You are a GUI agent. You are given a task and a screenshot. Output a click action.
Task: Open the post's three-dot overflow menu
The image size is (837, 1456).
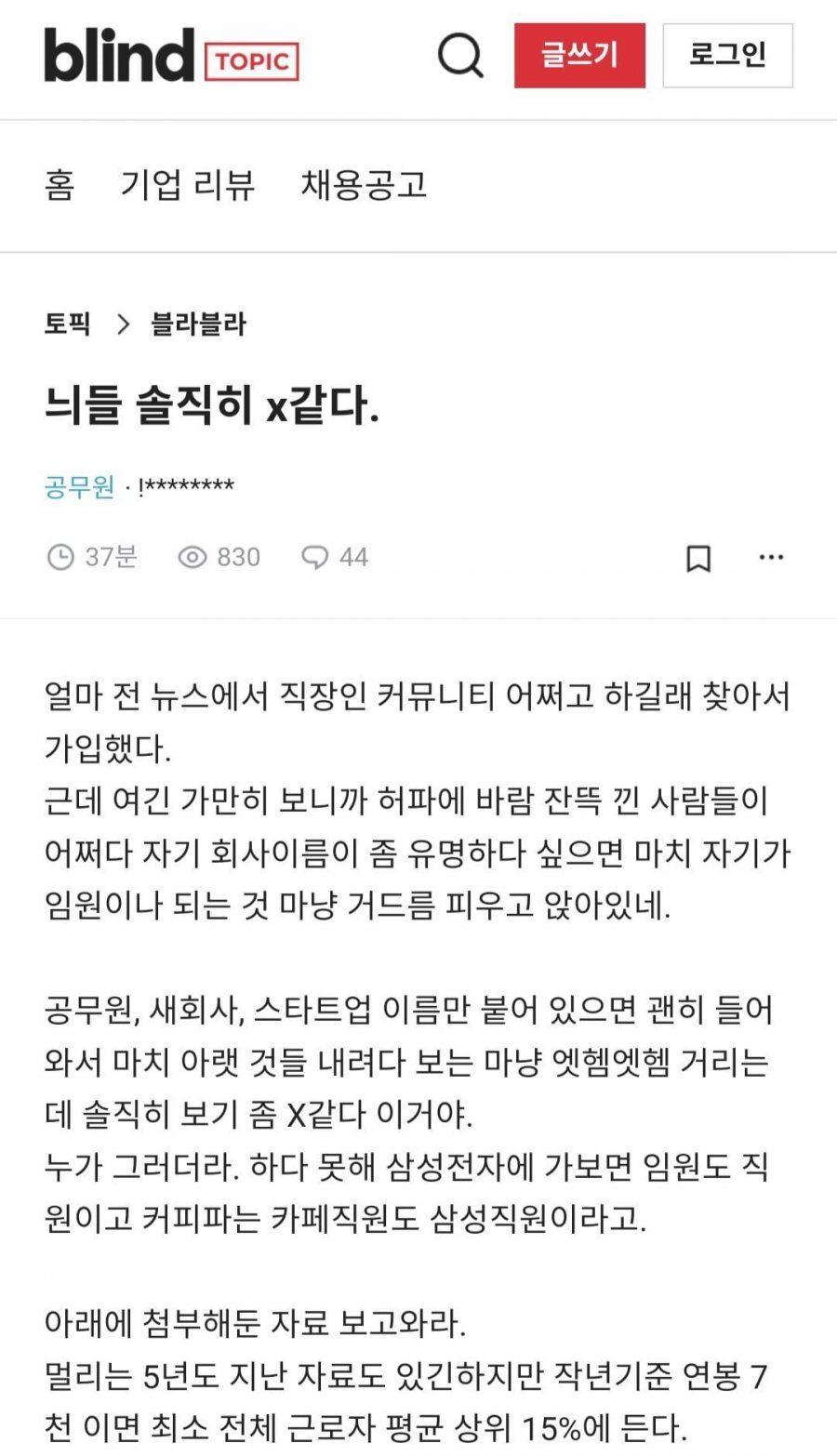click(771, 558)
